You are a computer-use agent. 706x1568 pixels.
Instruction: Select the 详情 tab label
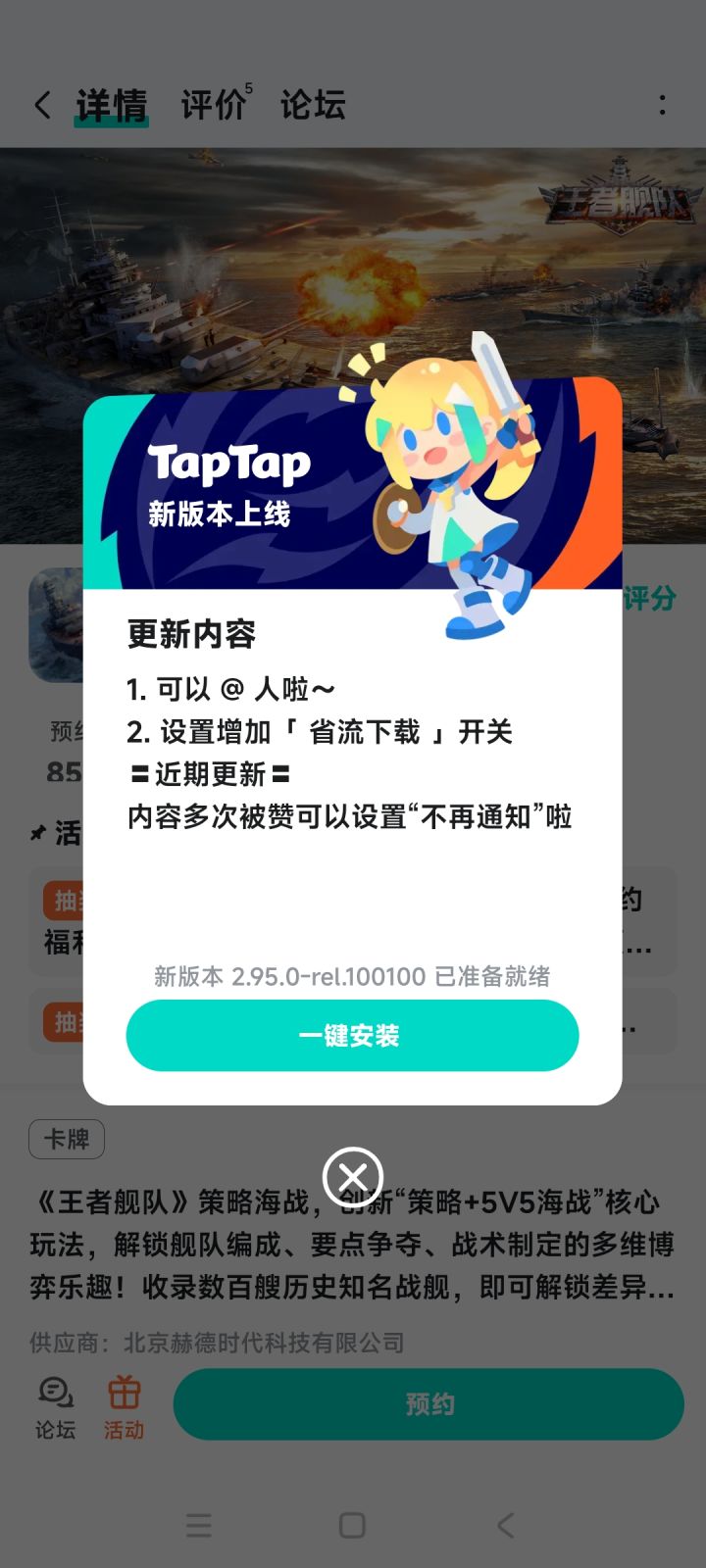tap(110, 104)
